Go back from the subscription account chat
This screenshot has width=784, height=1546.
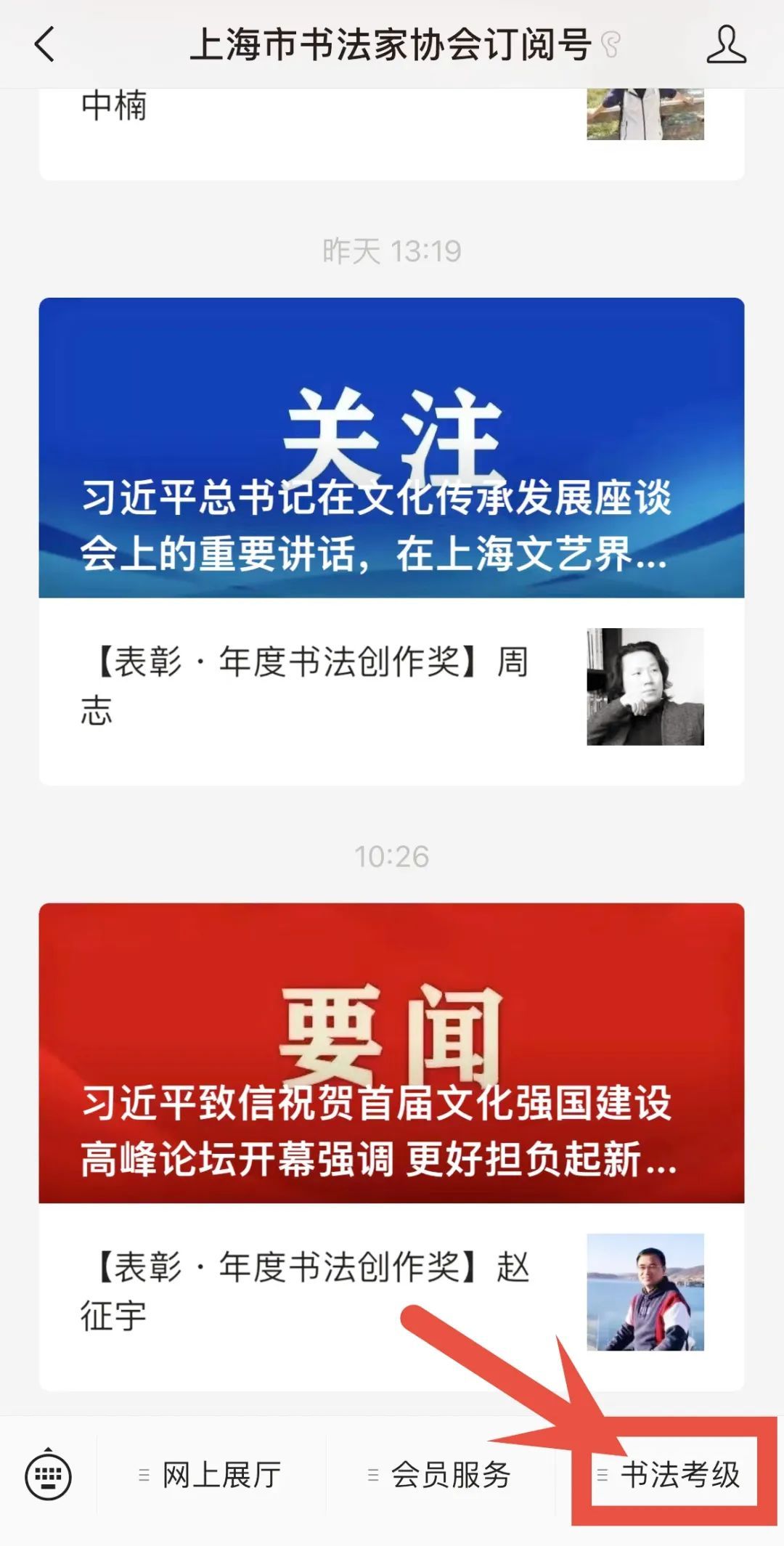(x=45, y=44)
